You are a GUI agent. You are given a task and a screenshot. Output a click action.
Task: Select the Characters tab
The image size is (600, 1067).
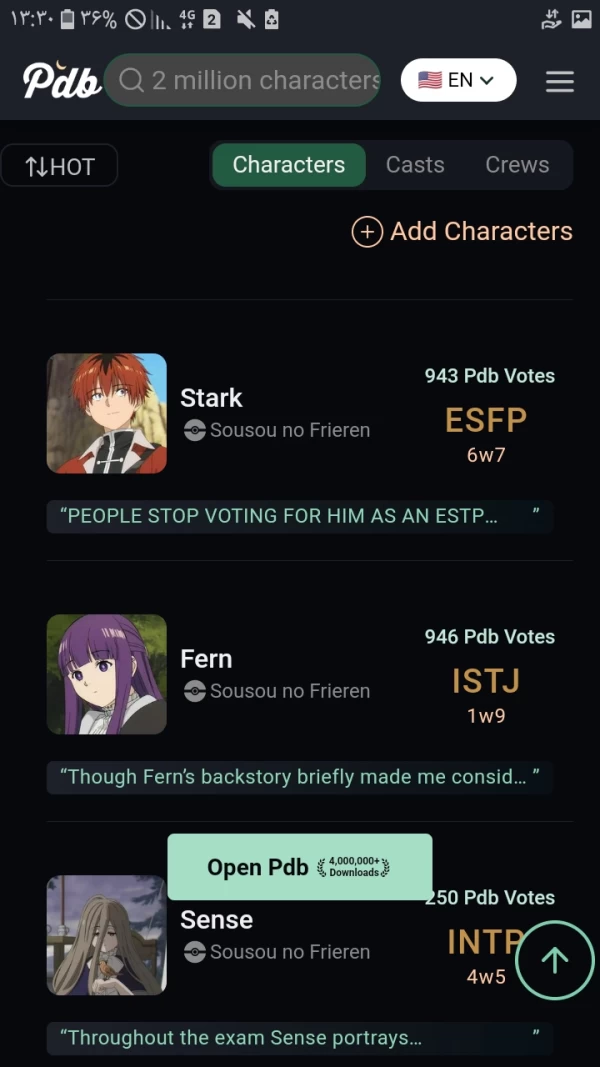288,165
